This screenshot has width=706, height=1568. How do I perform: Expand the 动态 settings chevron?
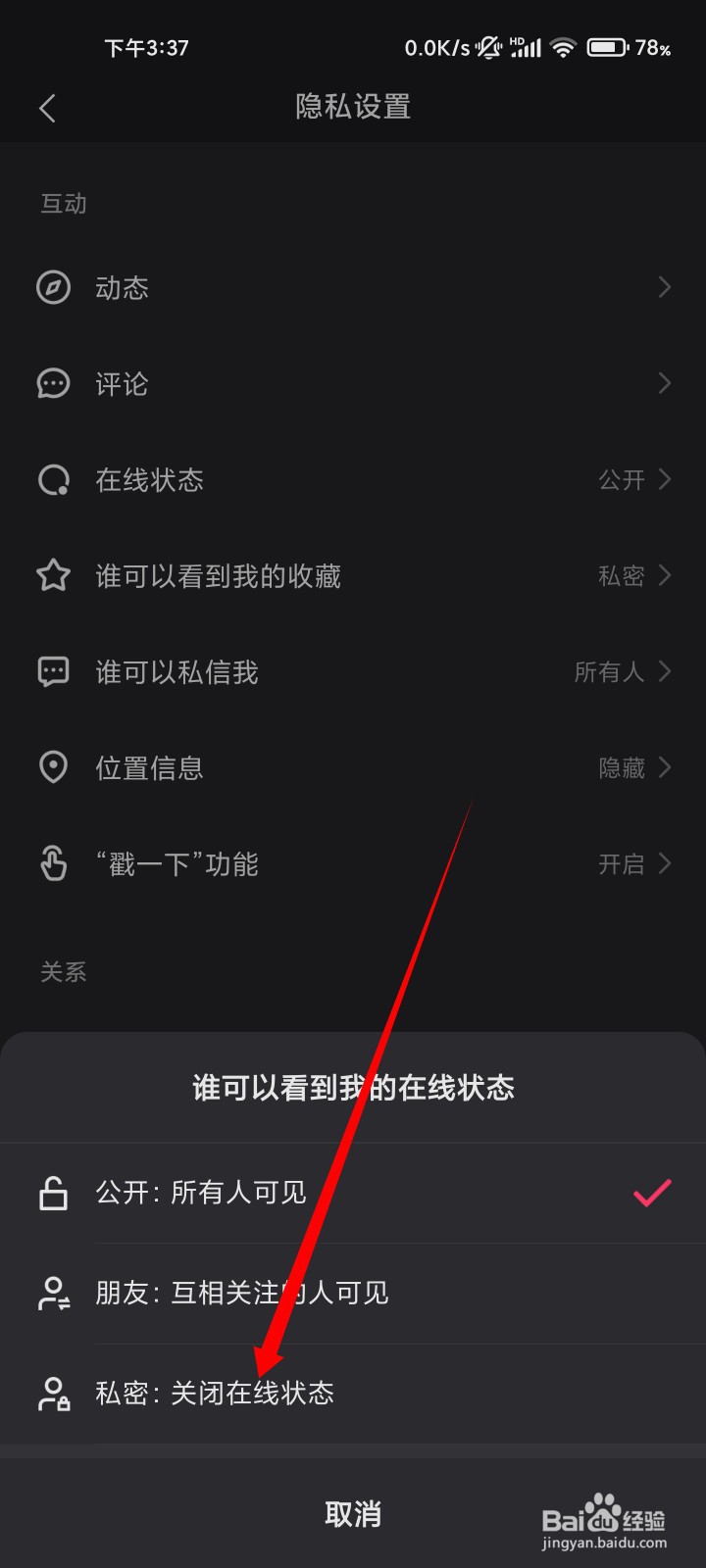pos(665,287)
